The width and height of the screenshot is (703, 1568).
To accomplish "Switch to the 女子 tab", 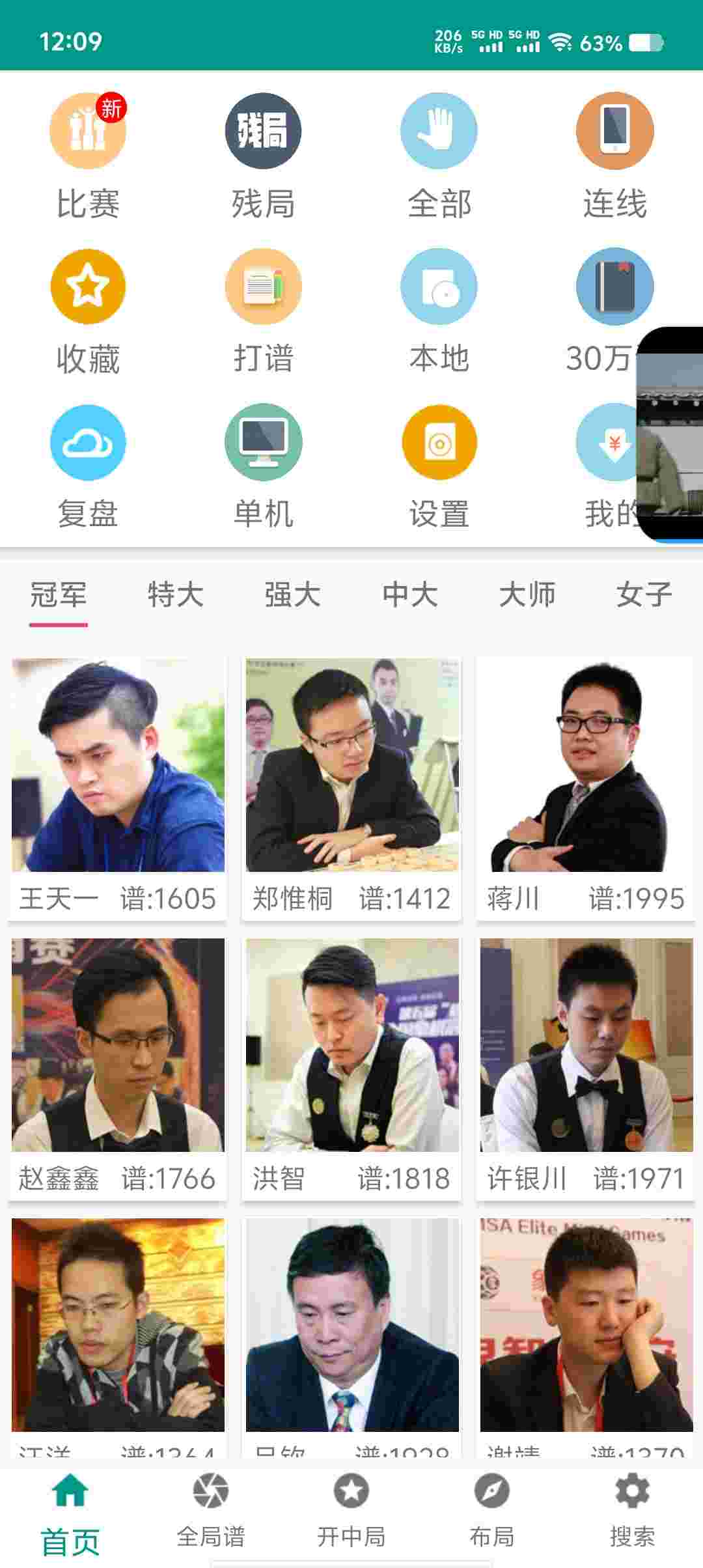I will coord(644,595).
